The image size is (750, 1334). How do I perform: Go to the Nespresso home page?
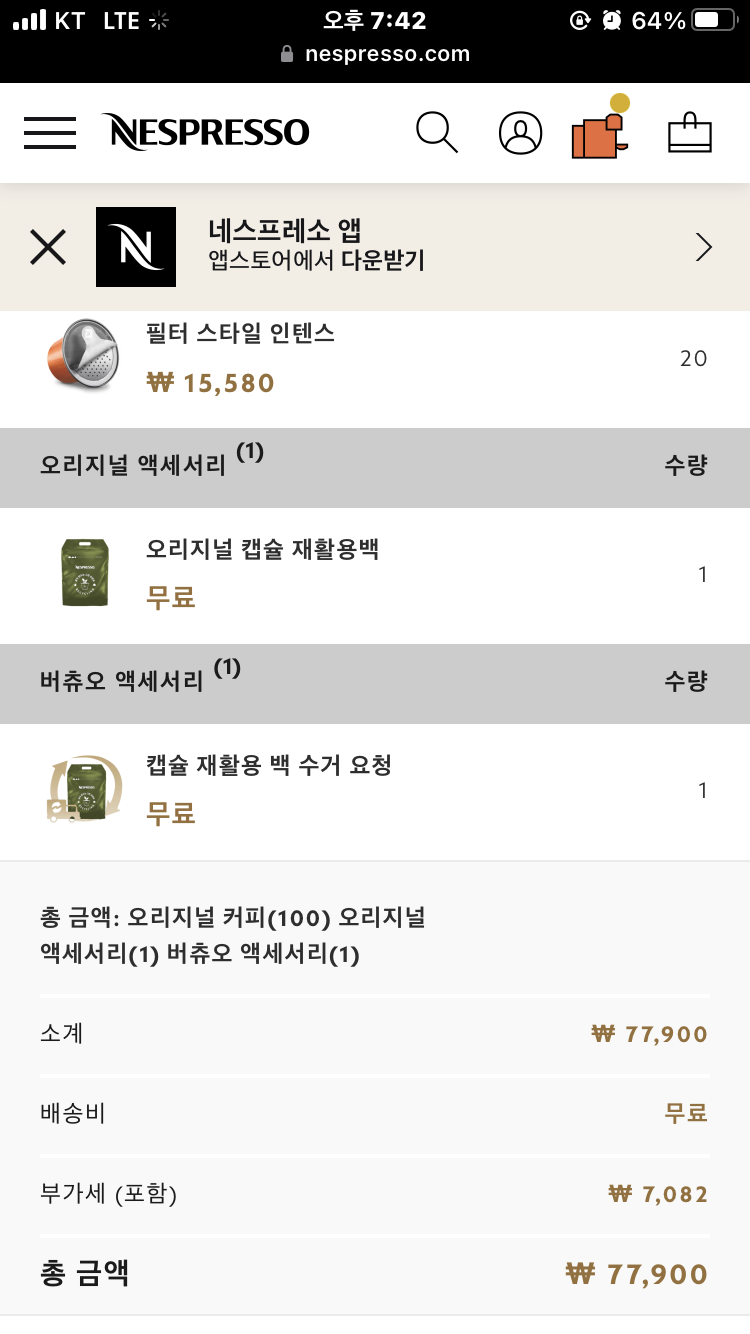click(x=206, y=132)
